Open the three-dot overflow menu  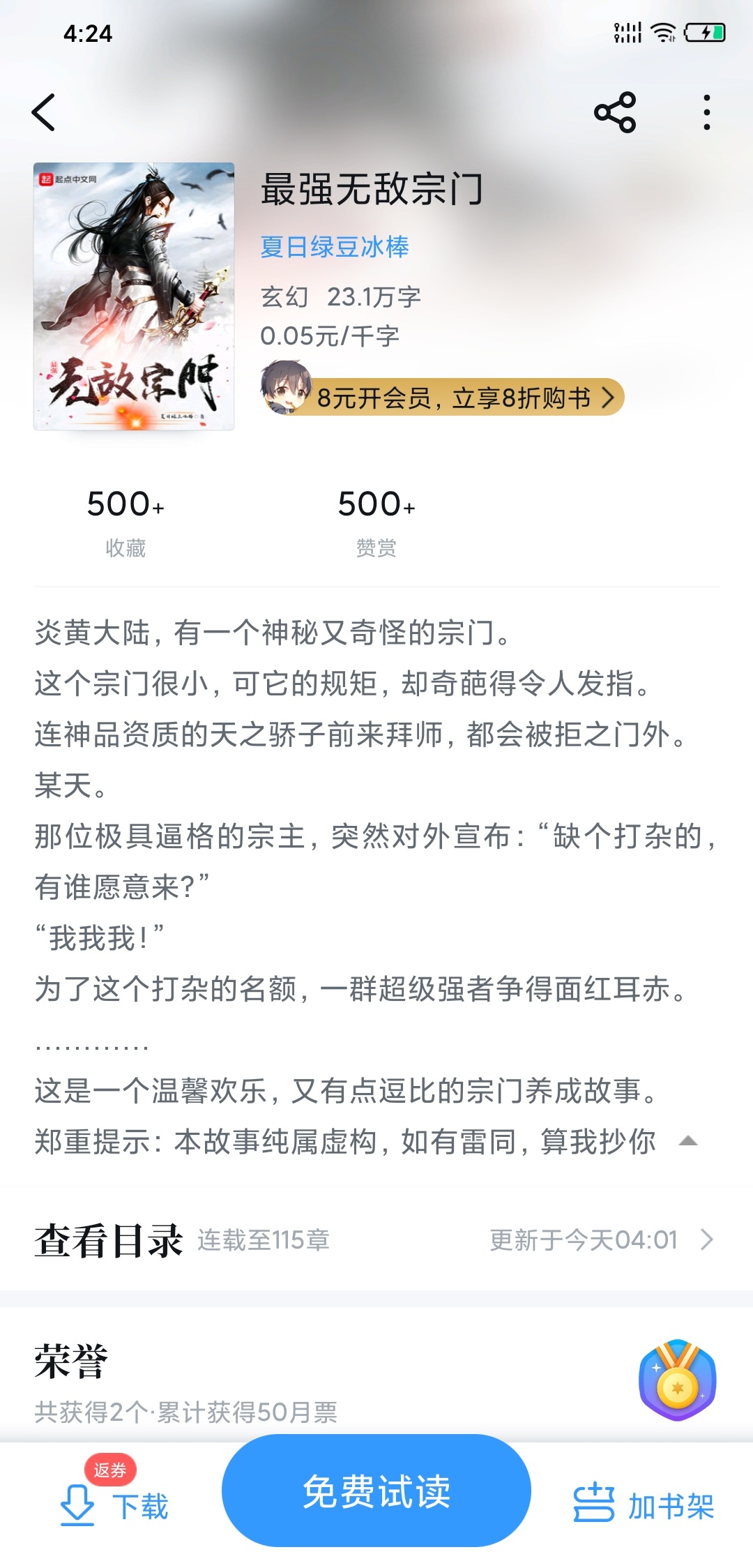pos(706,112)
